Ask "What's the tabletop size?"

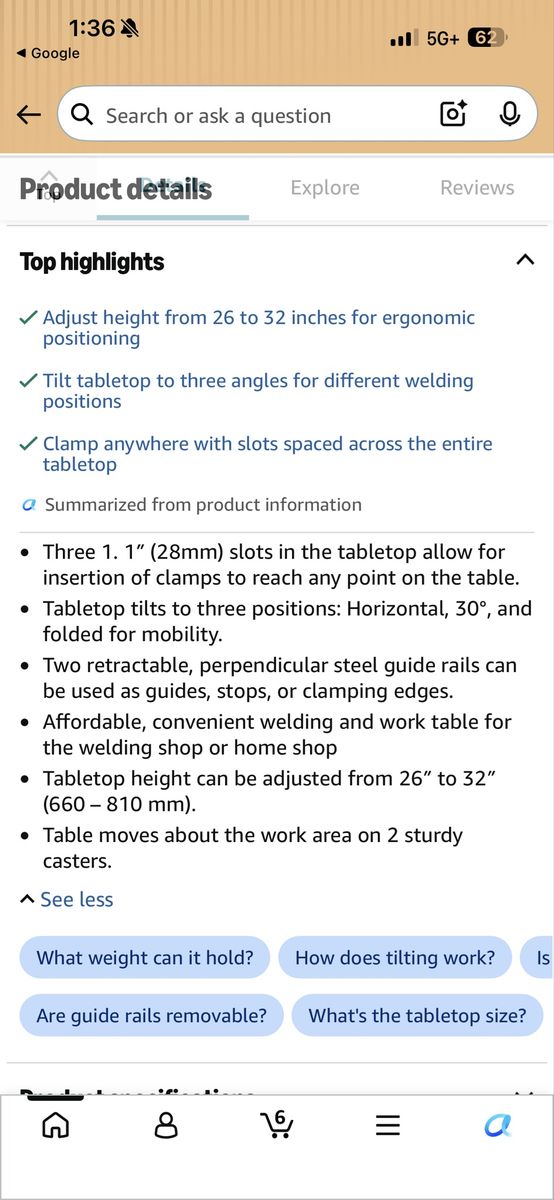pos(417,1016)
